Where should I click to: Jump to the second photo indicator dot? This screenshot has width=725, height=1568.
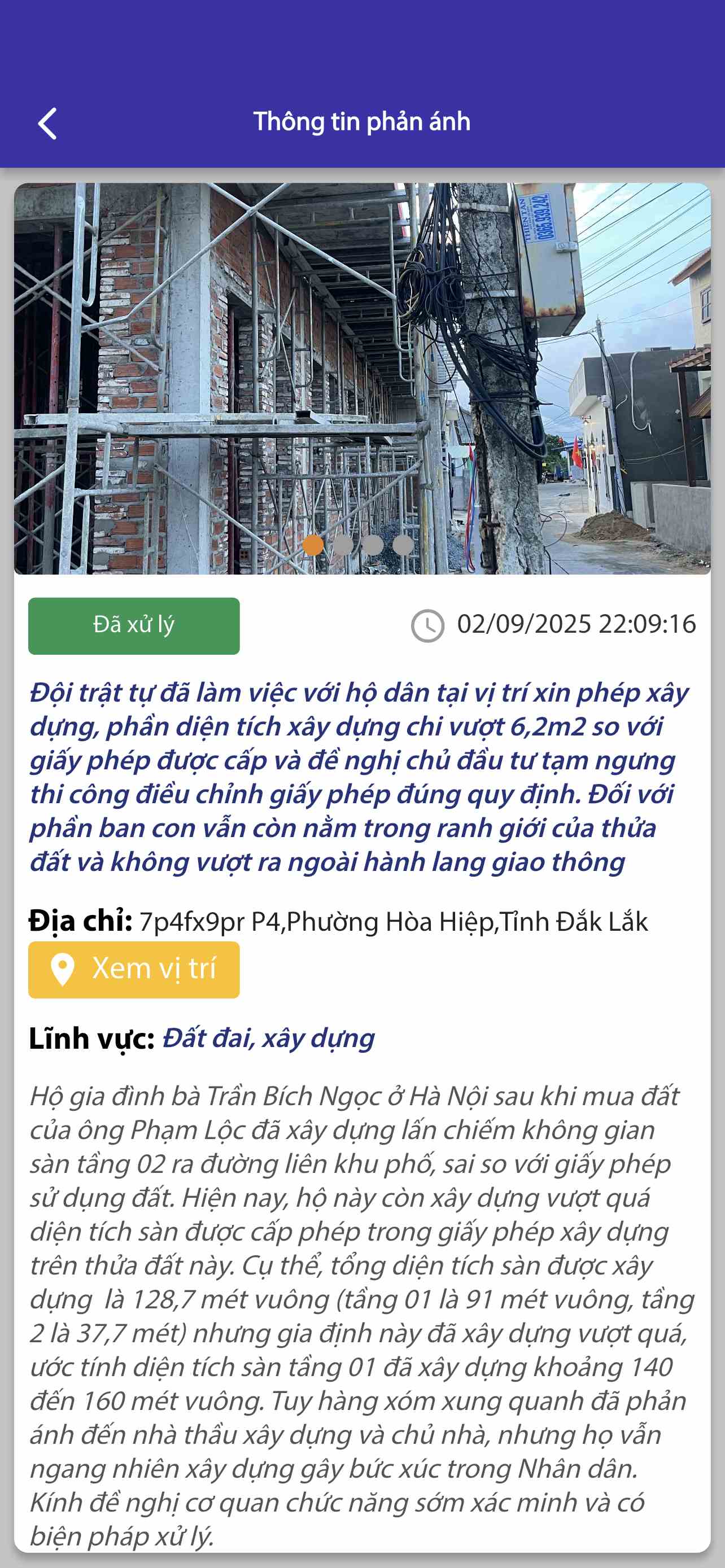tap(343, 545)
